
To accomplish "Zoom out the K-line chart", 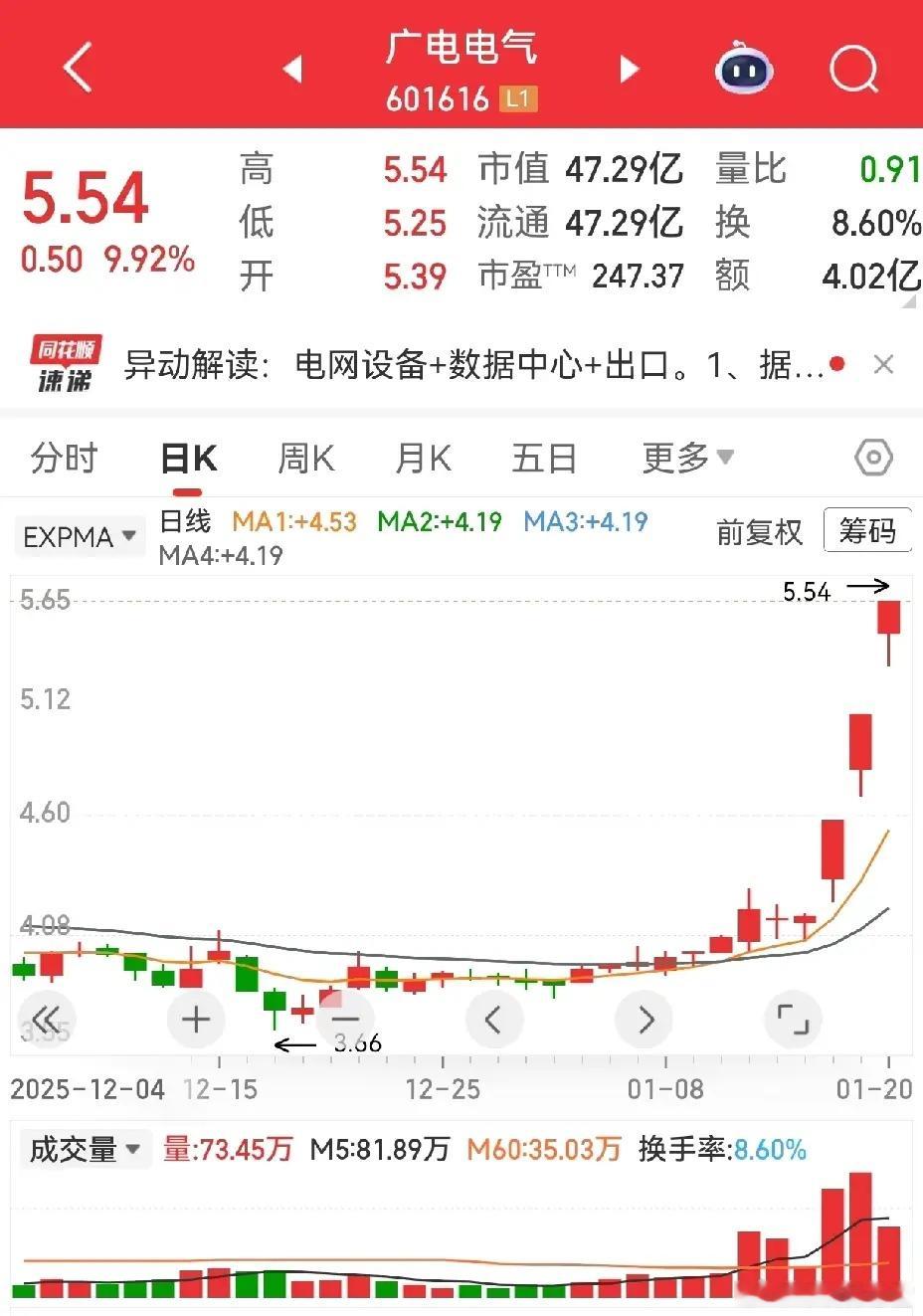I will 344,1020.
